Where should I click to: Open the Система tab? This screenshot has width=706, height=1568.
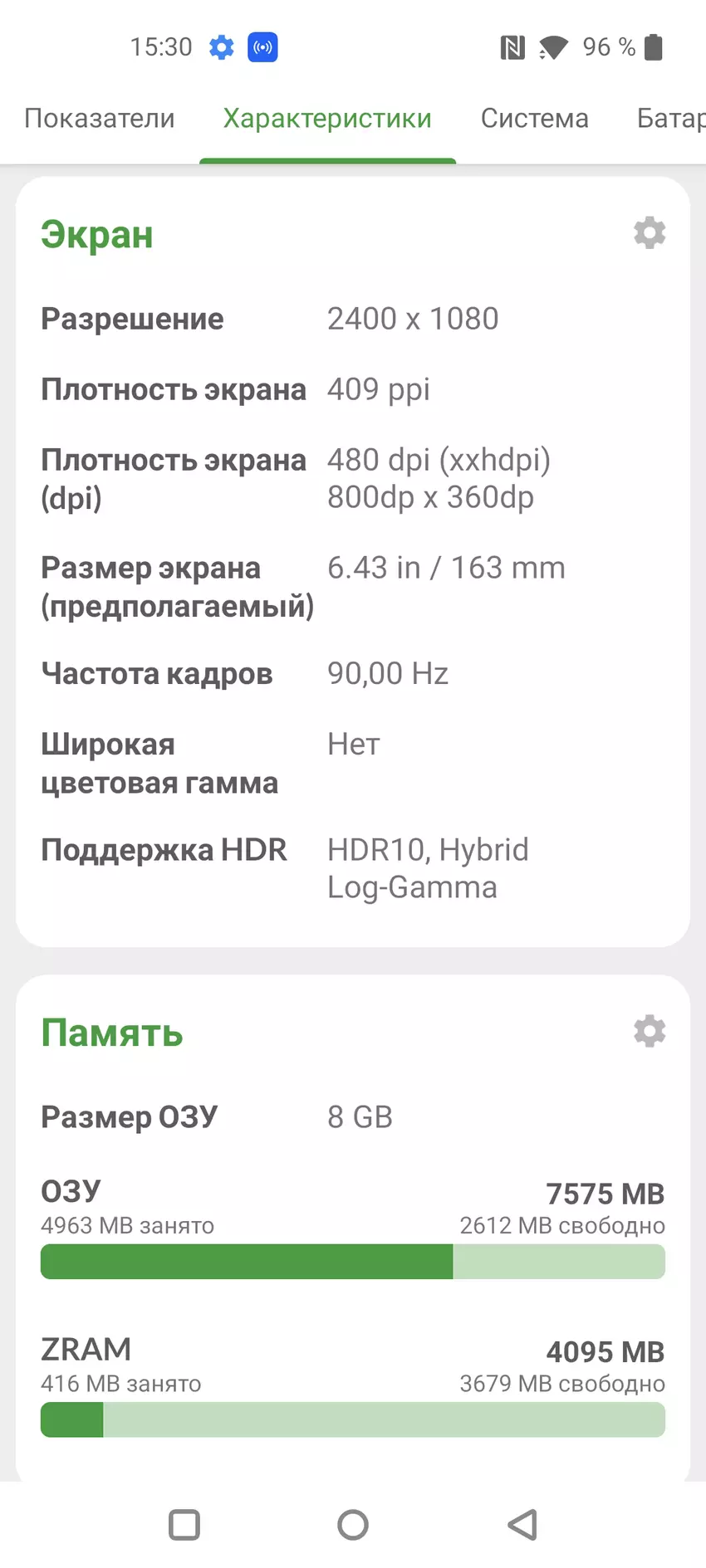534,119
